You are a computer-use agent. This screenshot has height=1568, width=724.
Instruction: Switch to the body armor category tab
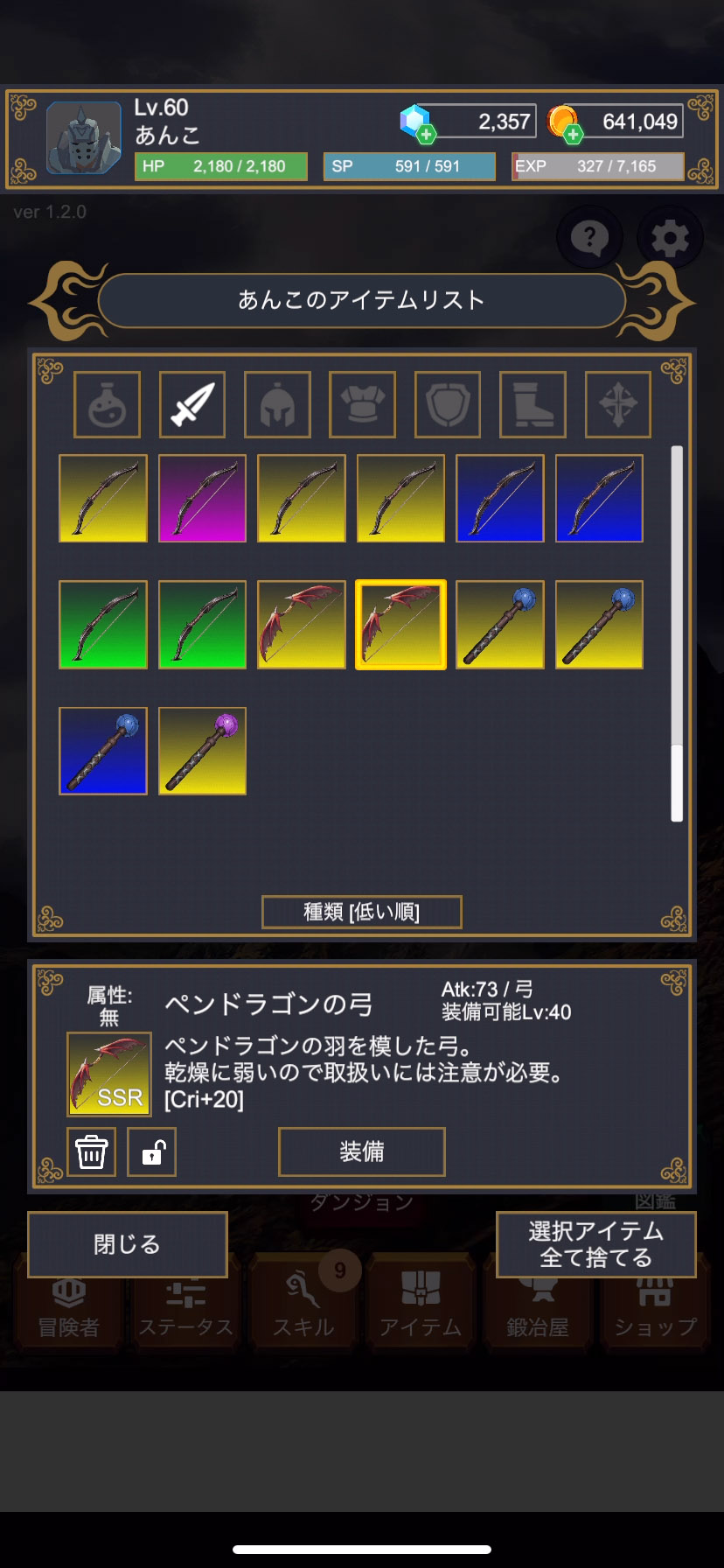362,404
